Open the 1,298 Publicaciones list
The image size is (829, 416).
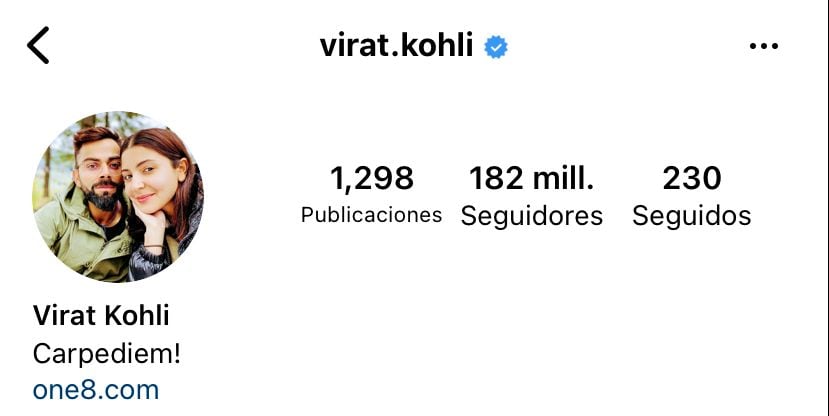tap(371, 195)
